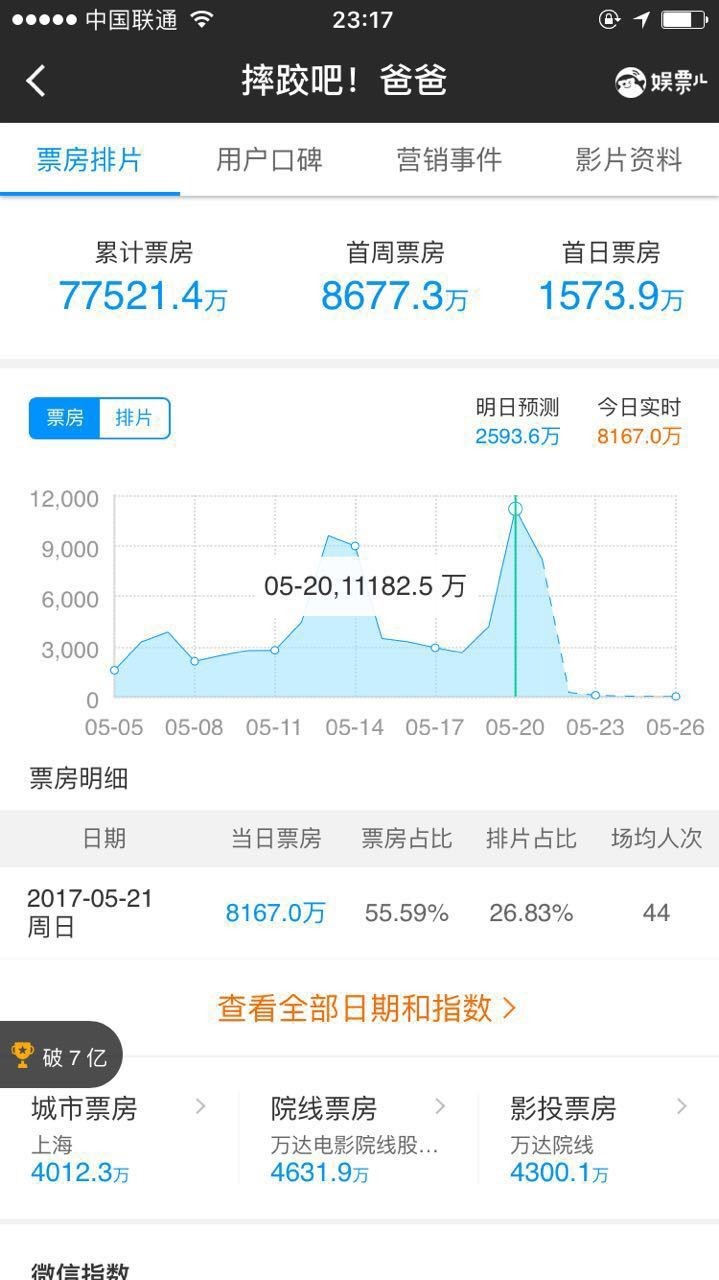Viewport: 719px width, 1280px height.
Task: Select the 票房排片 tab
Action: point(89,160)
